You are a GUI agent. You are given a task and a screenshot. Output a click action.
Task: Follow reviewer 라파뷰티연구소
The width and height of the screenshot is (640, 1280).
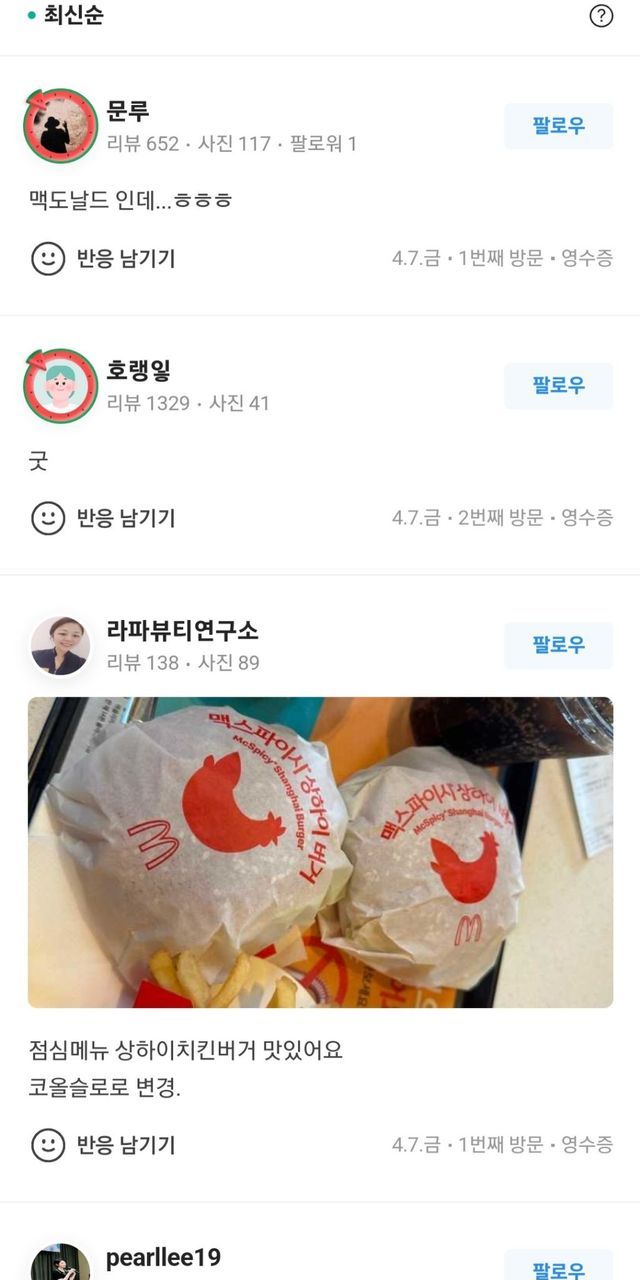point(558,645)
